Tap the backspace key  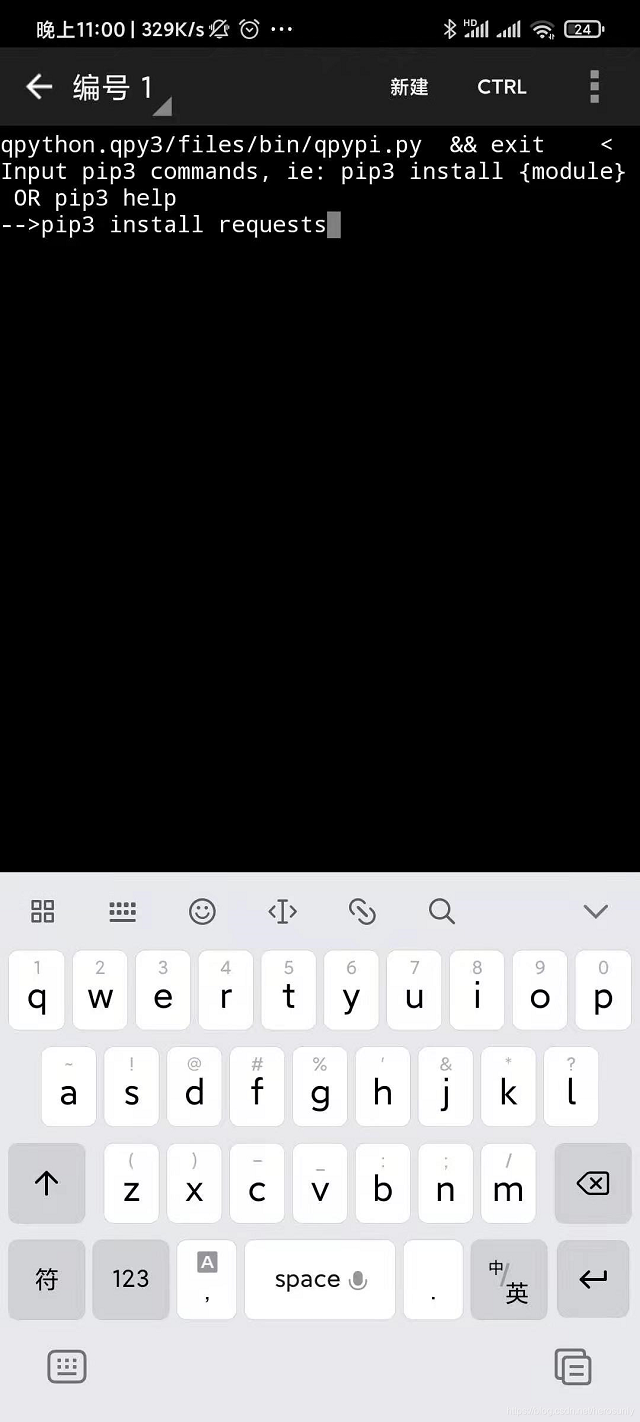[x=593, y=1183]
